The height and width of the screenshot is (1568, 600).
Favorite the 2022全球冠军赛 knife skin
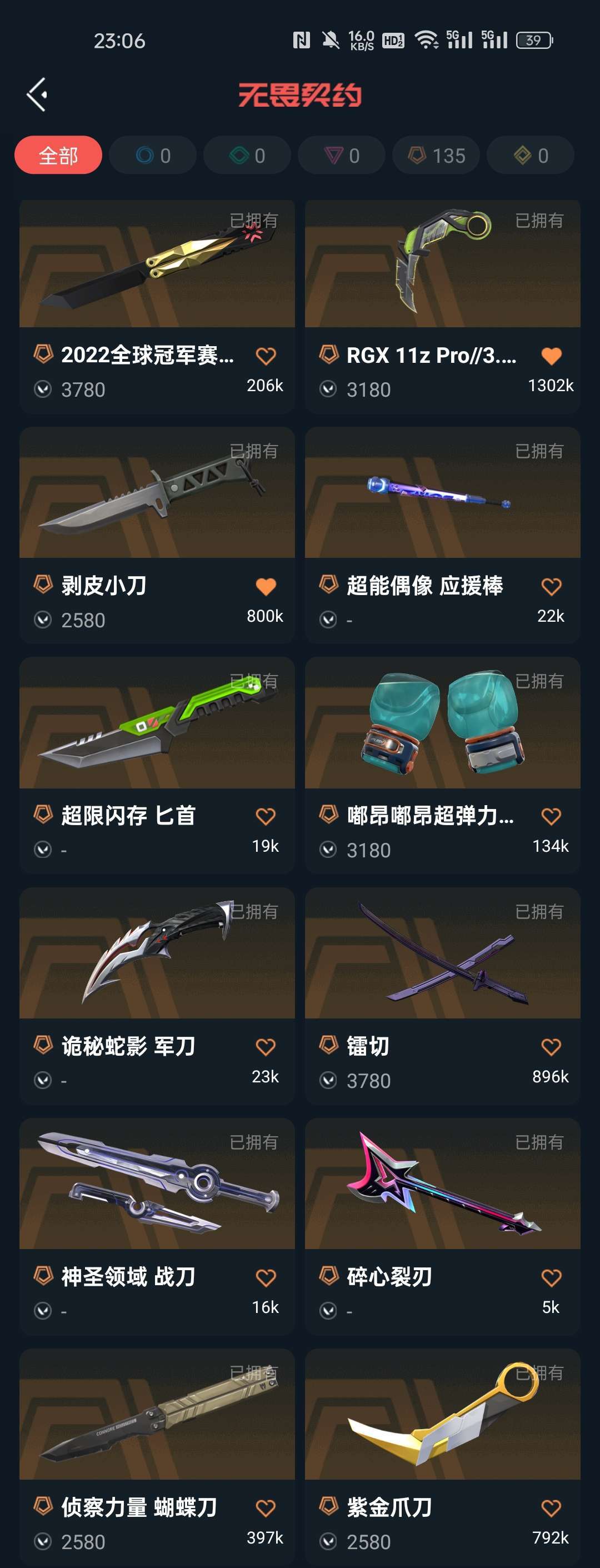[x=266, y=356]
